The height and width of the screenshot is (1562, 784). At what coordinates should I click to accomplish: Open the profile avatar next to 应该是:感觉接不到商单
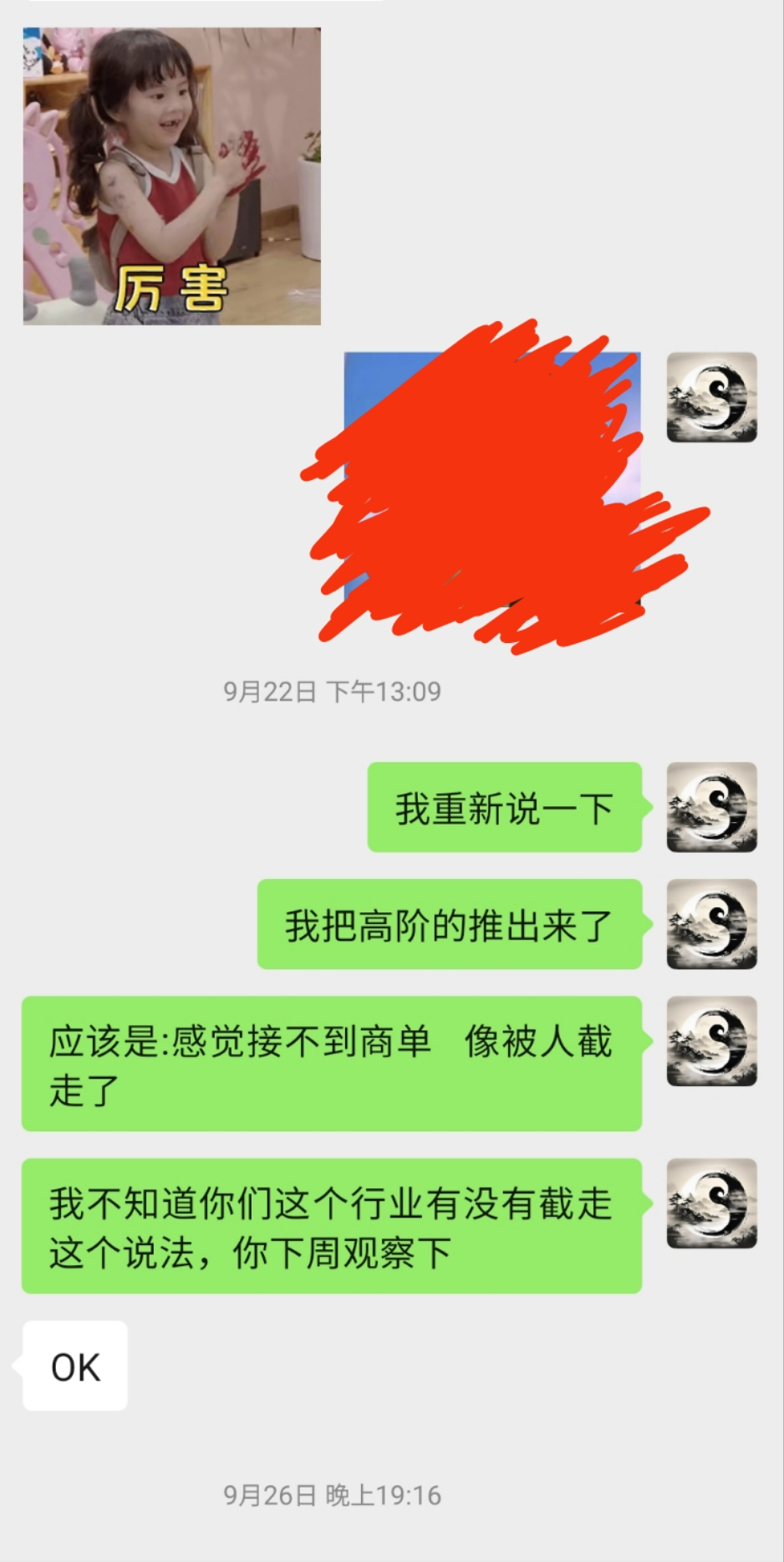click(711, 1042)
